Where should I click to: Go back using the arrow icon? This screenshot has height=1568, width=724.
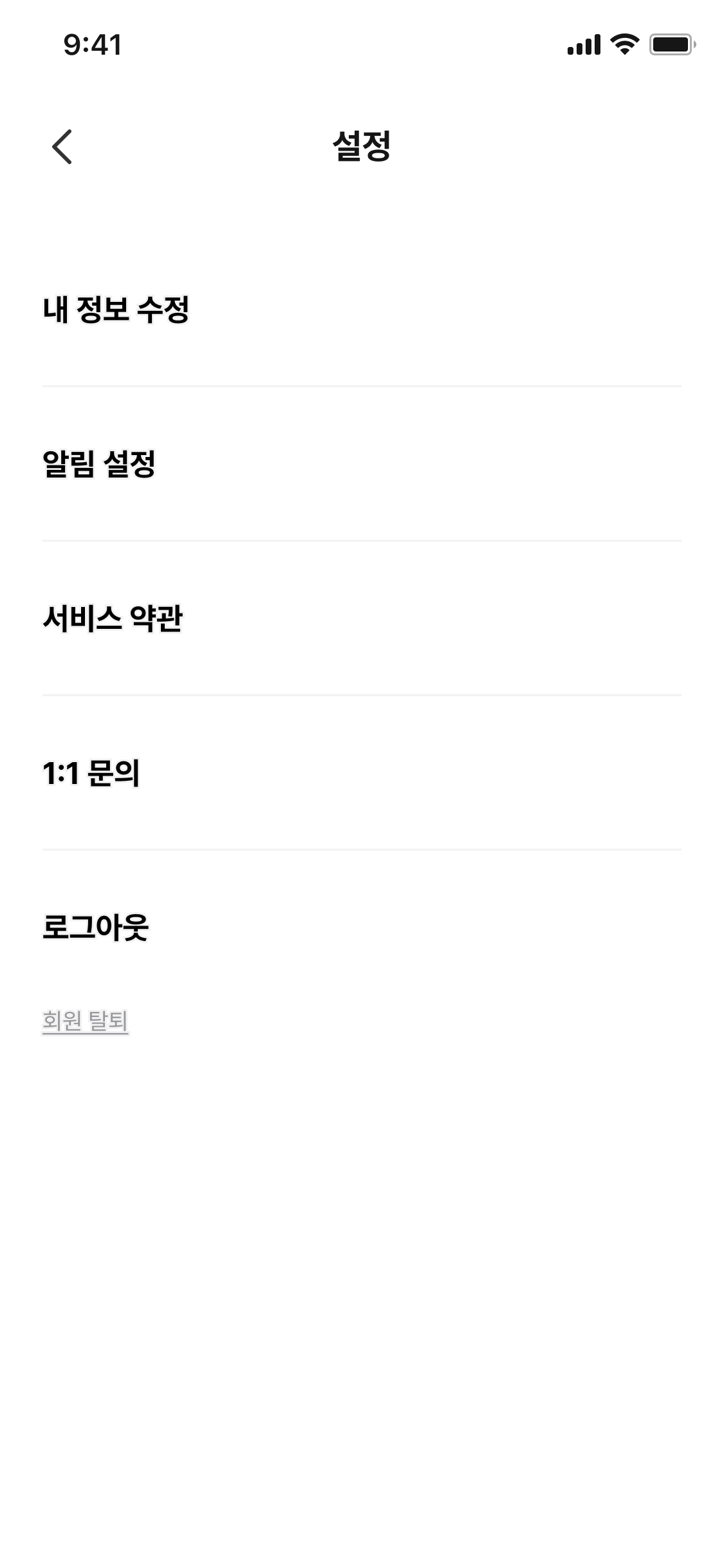62,147
